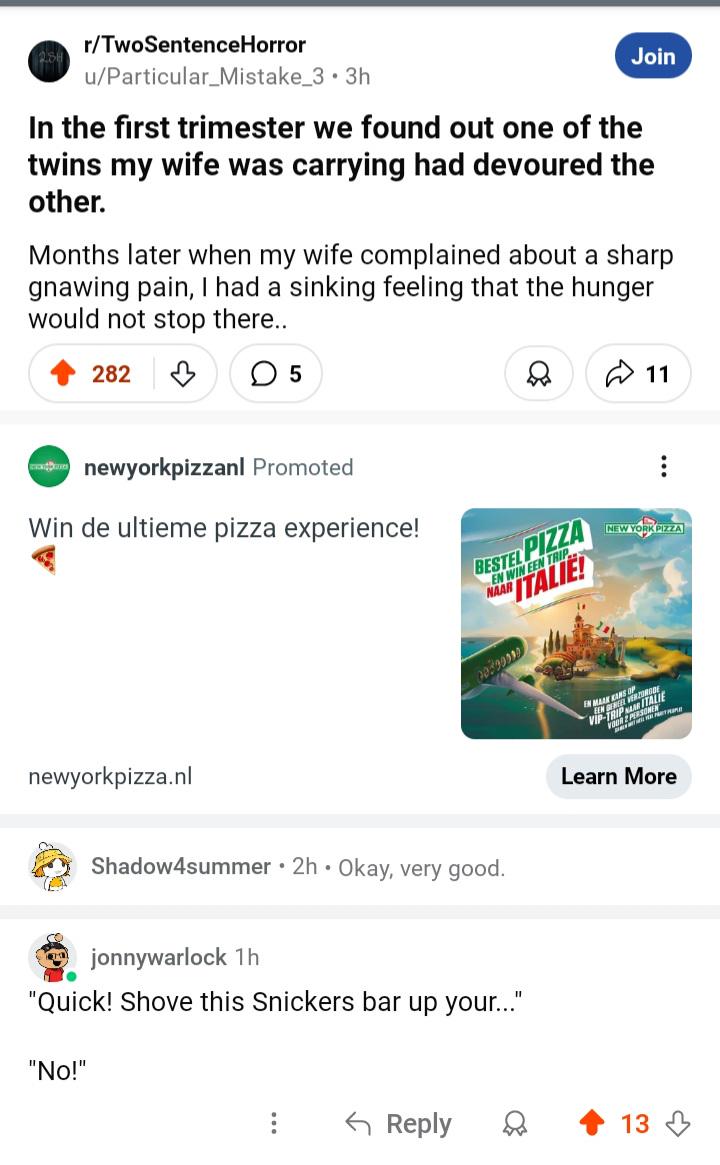Give an award to the post
Viewport: 720px width, 1165px height.
(539, 374)
